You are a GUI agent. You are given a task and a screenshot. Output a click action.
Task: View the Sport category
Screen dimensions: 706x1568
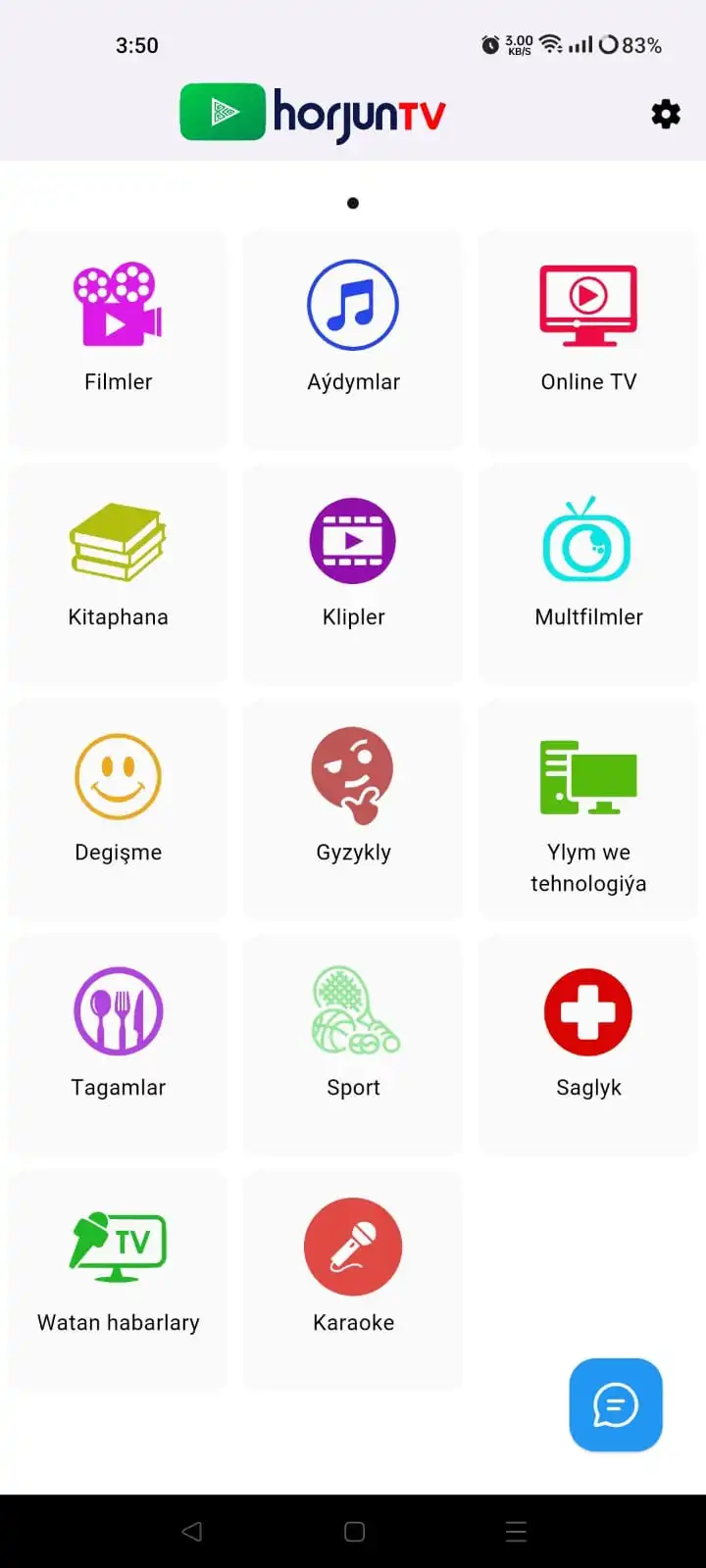(353, 1045)
